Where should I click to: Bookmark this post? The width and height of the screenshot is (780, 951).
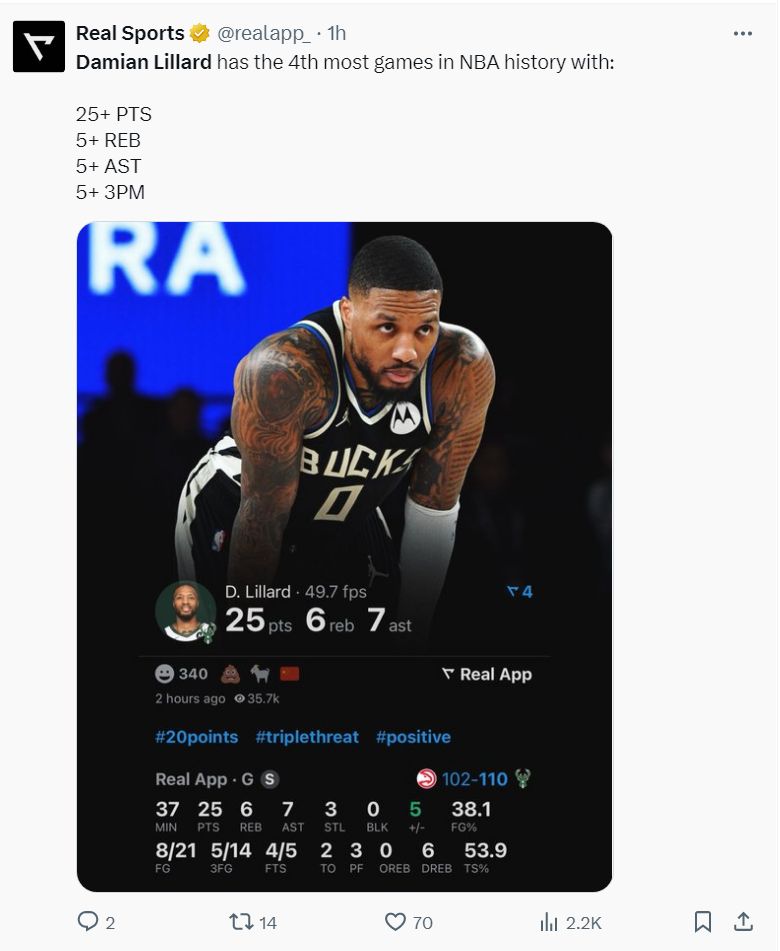[703, 922]
